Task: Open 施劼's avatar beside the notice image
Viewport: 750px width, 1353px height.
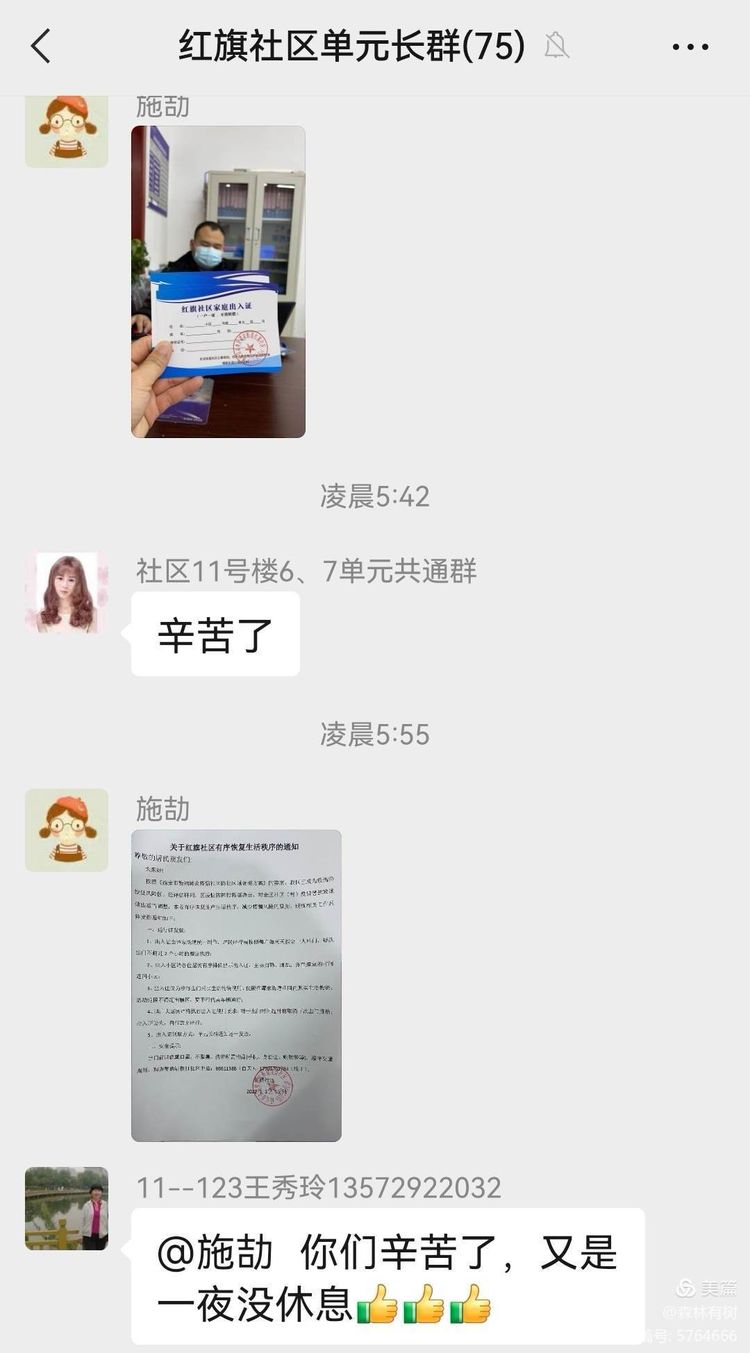Action: 66,830
